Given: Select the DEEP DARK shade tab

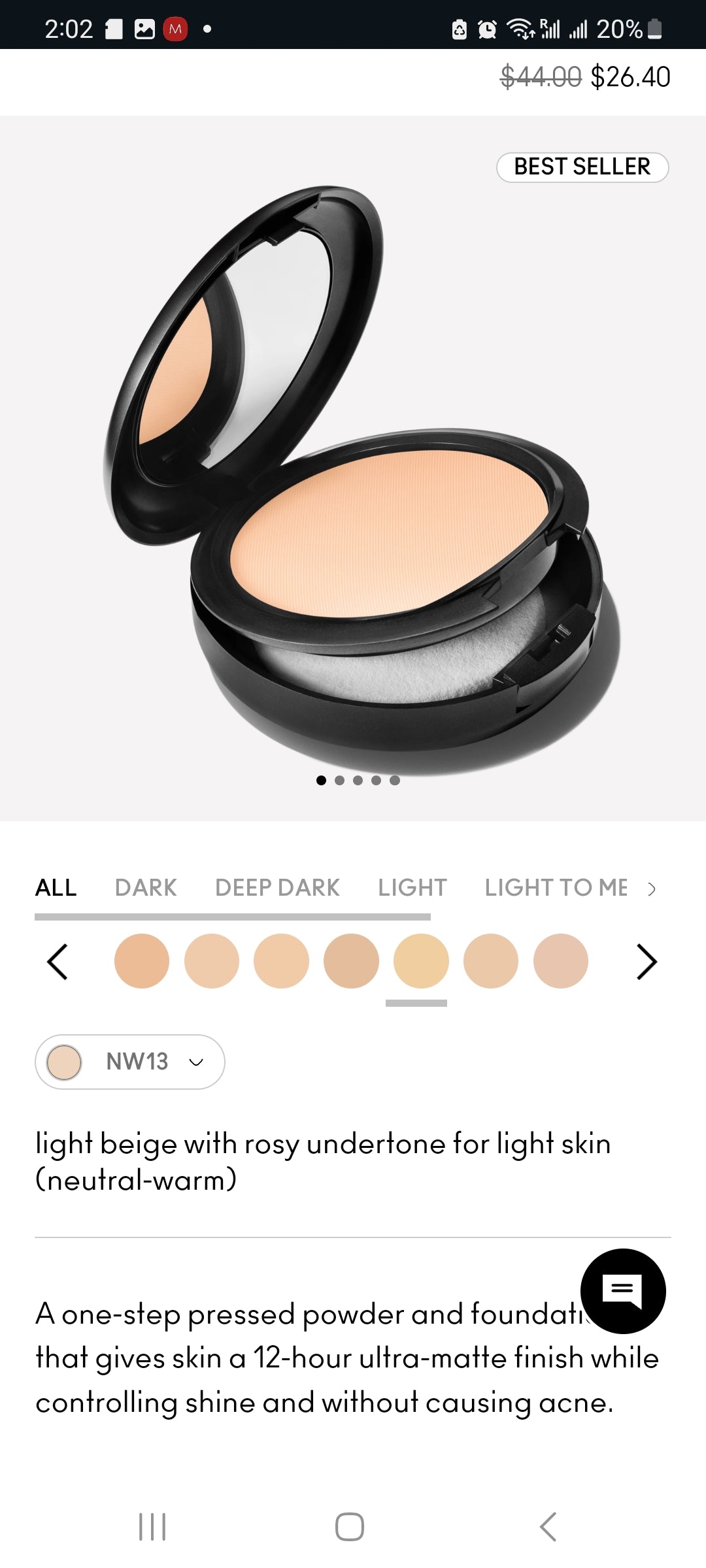Looking at the screenshot, I should tap(277, 887).
